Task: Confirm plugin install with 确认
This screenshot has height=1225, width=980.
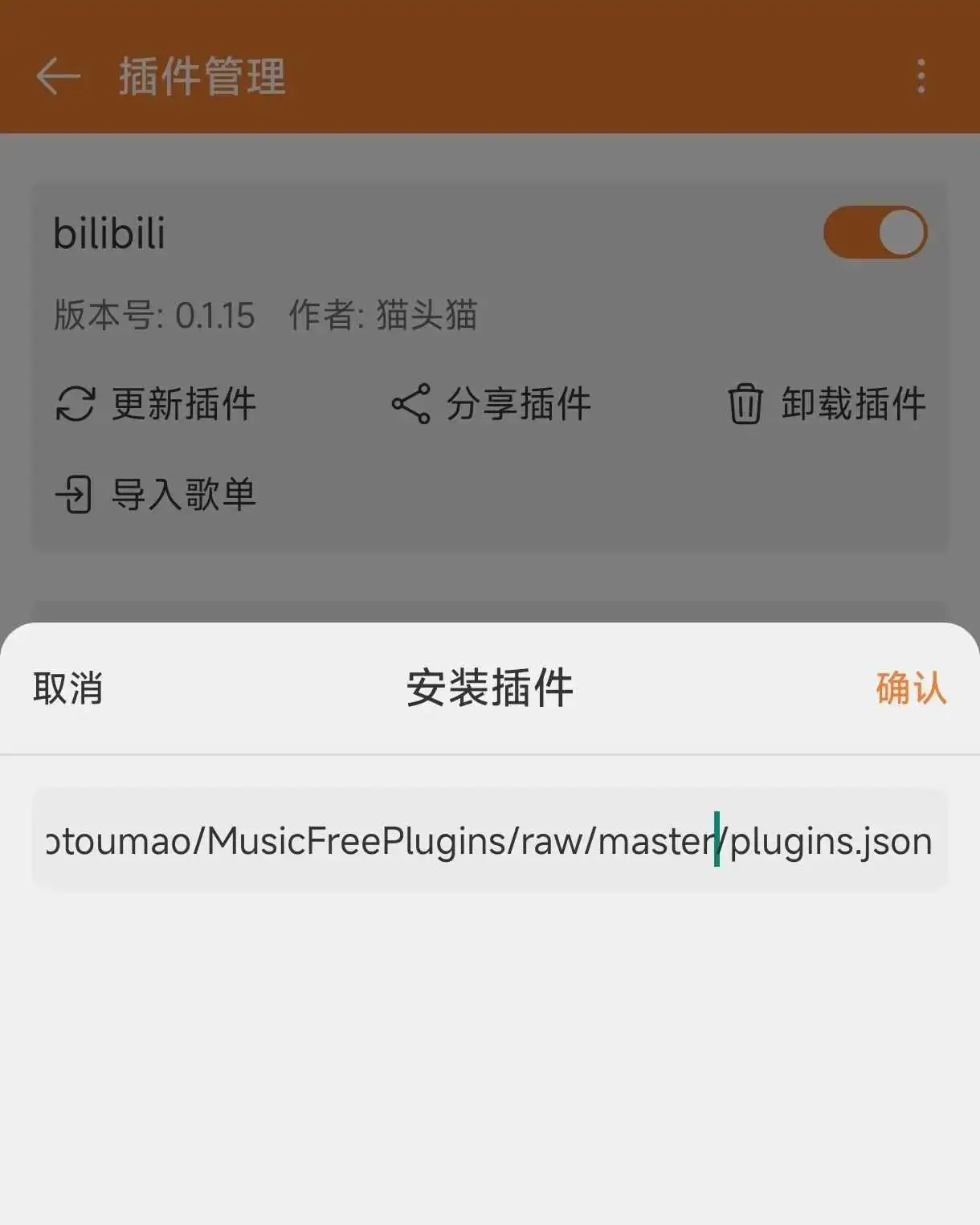Action: pos(909,688)
